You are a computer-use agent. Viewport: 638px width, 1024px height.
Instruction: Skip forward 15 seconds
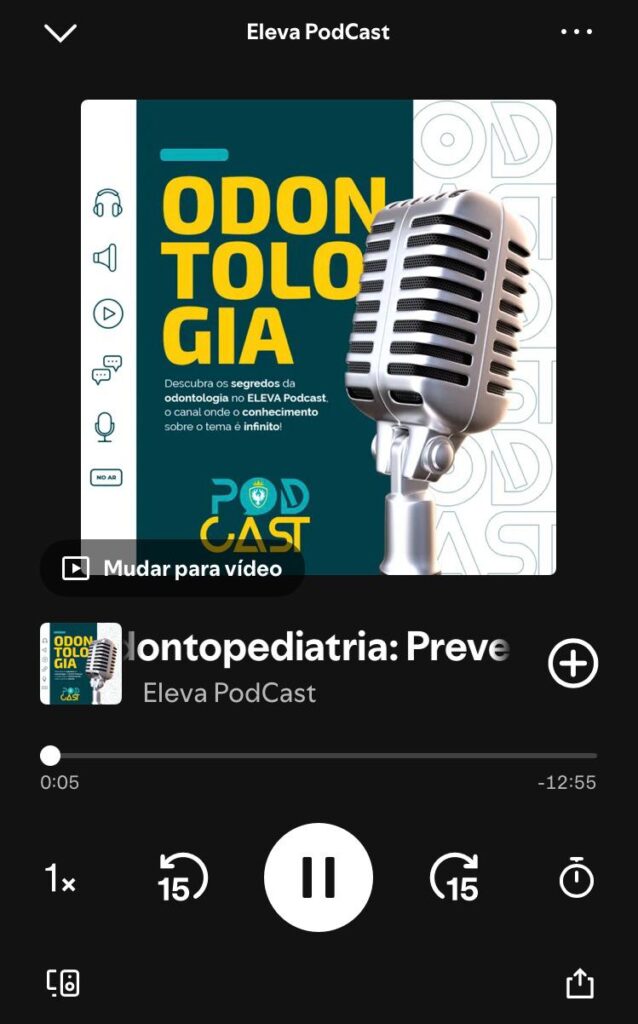455,878
